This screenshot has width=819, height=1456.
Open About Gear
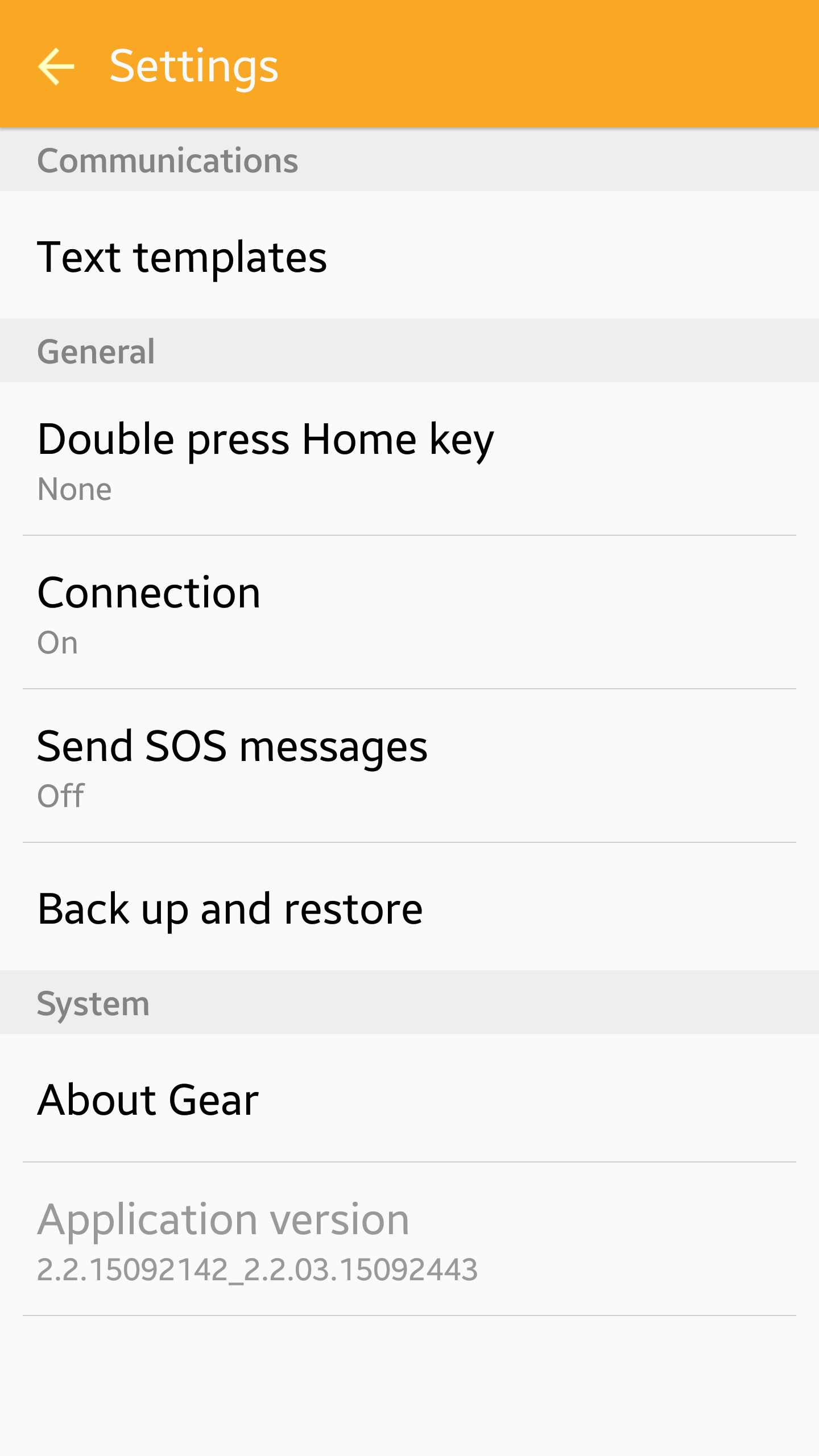click(409, 1099)
